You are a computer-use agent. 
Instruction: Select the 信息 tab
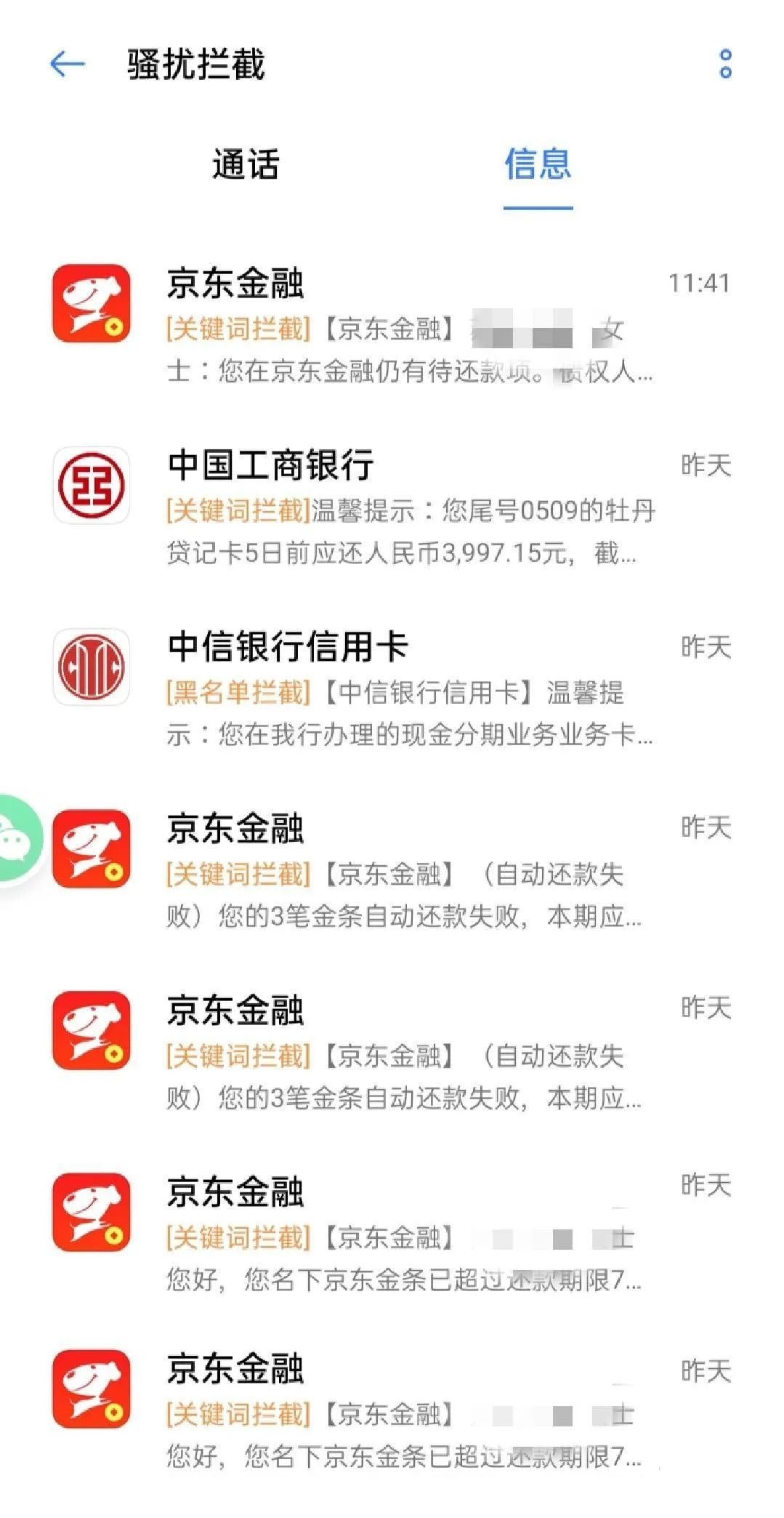coord(538,164)
